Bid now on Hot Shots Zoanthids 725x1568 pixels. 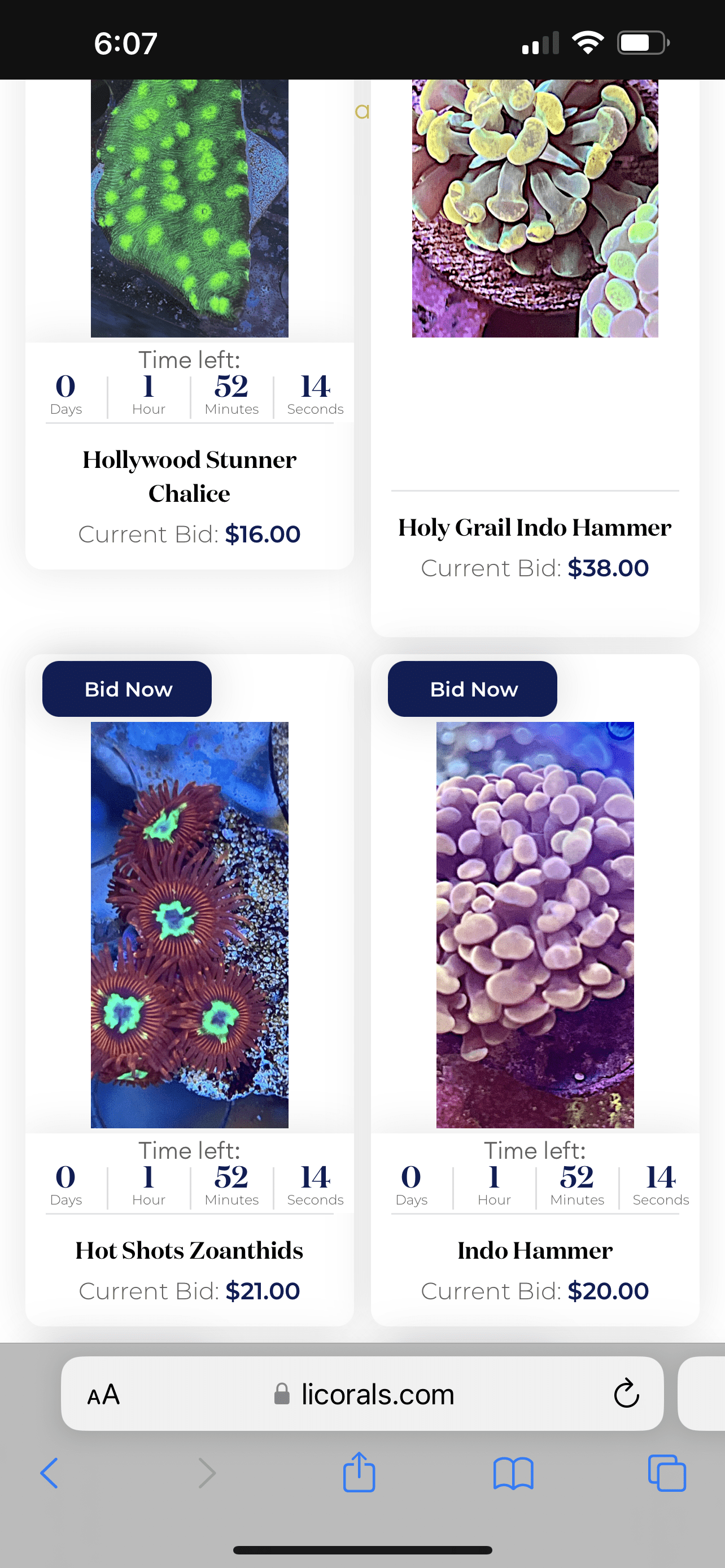click(126, 689)
